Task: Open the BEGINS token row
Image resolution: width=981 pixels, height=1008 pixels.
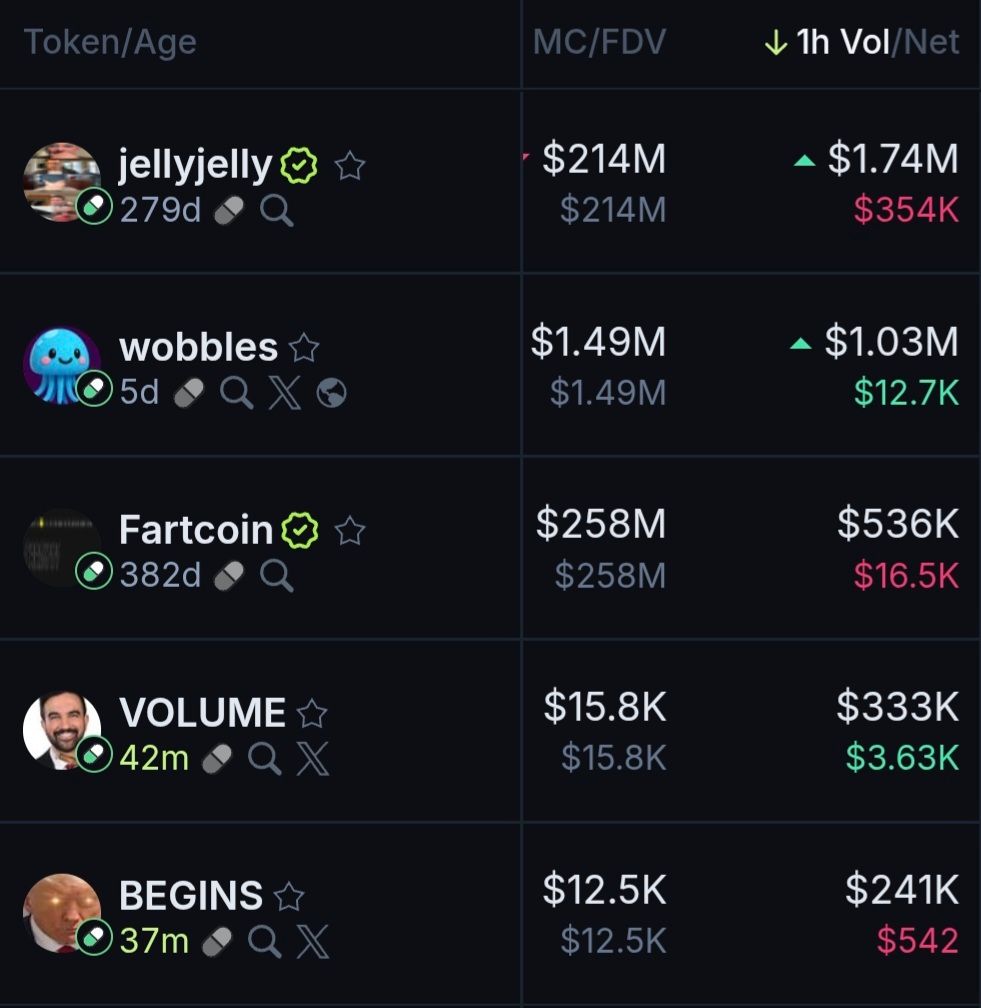Action: [x=190, y=896]
